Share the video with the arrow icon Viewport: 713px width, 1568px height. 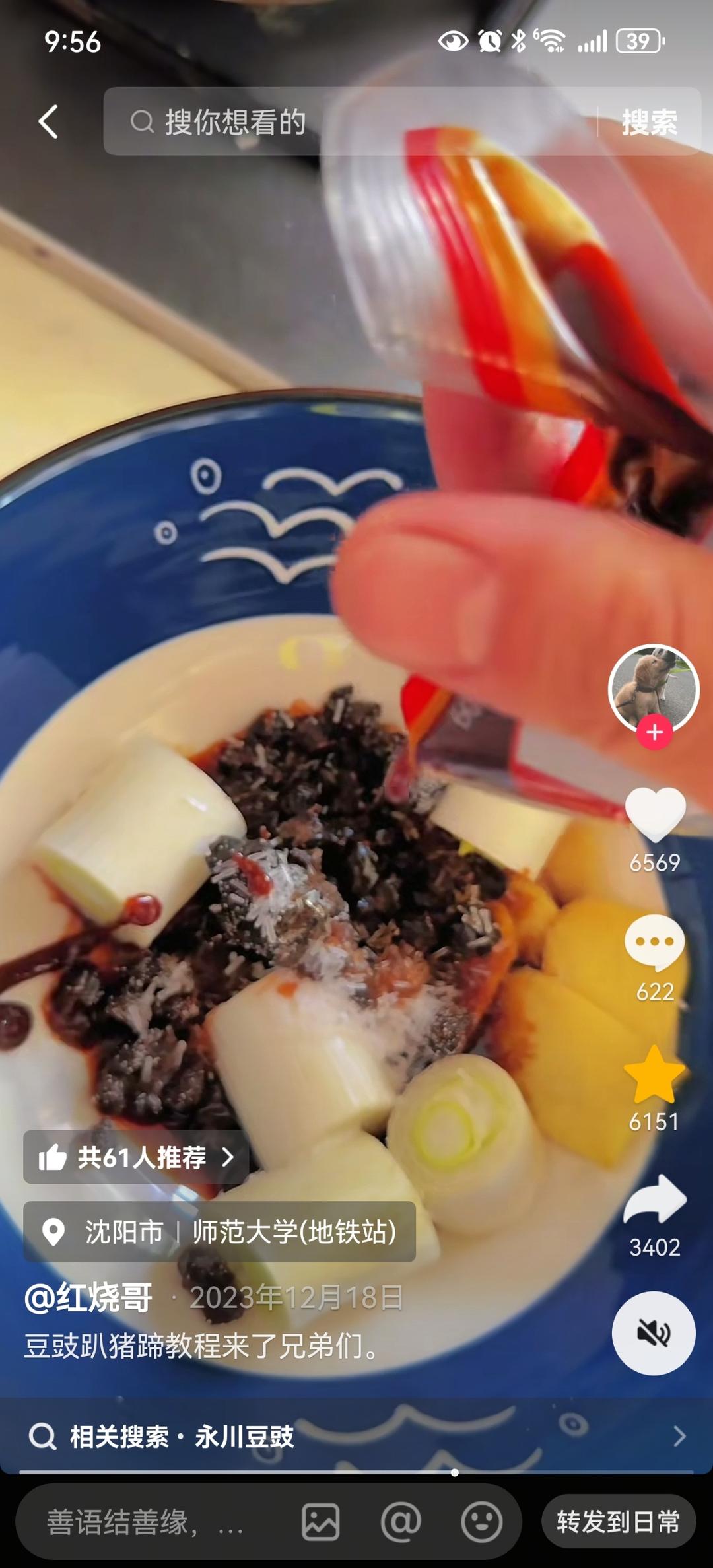[654, 1200]
